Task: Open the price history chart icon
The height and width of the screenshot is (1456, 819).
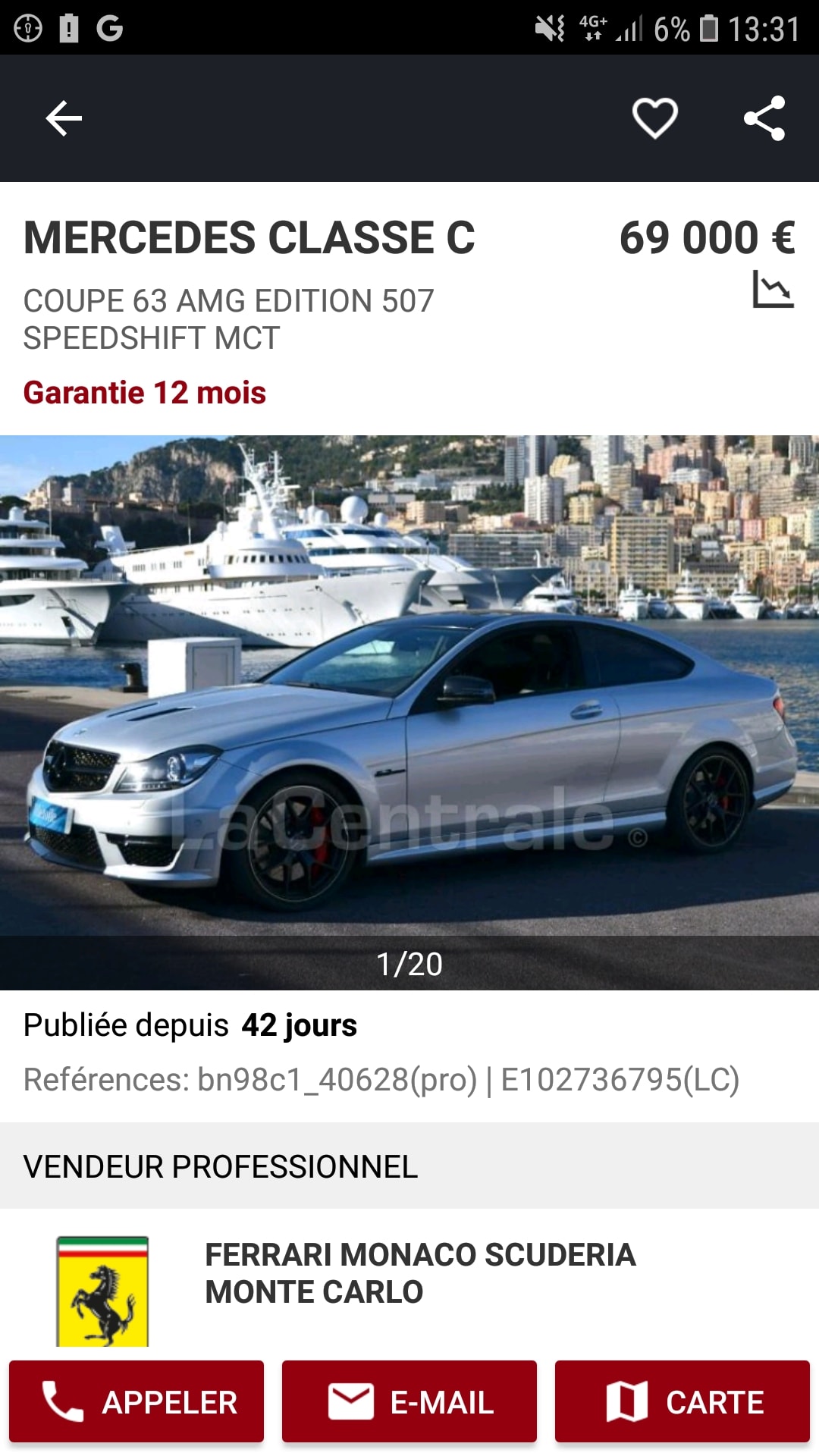Action: pyautogui.click(x=773, y=290)
